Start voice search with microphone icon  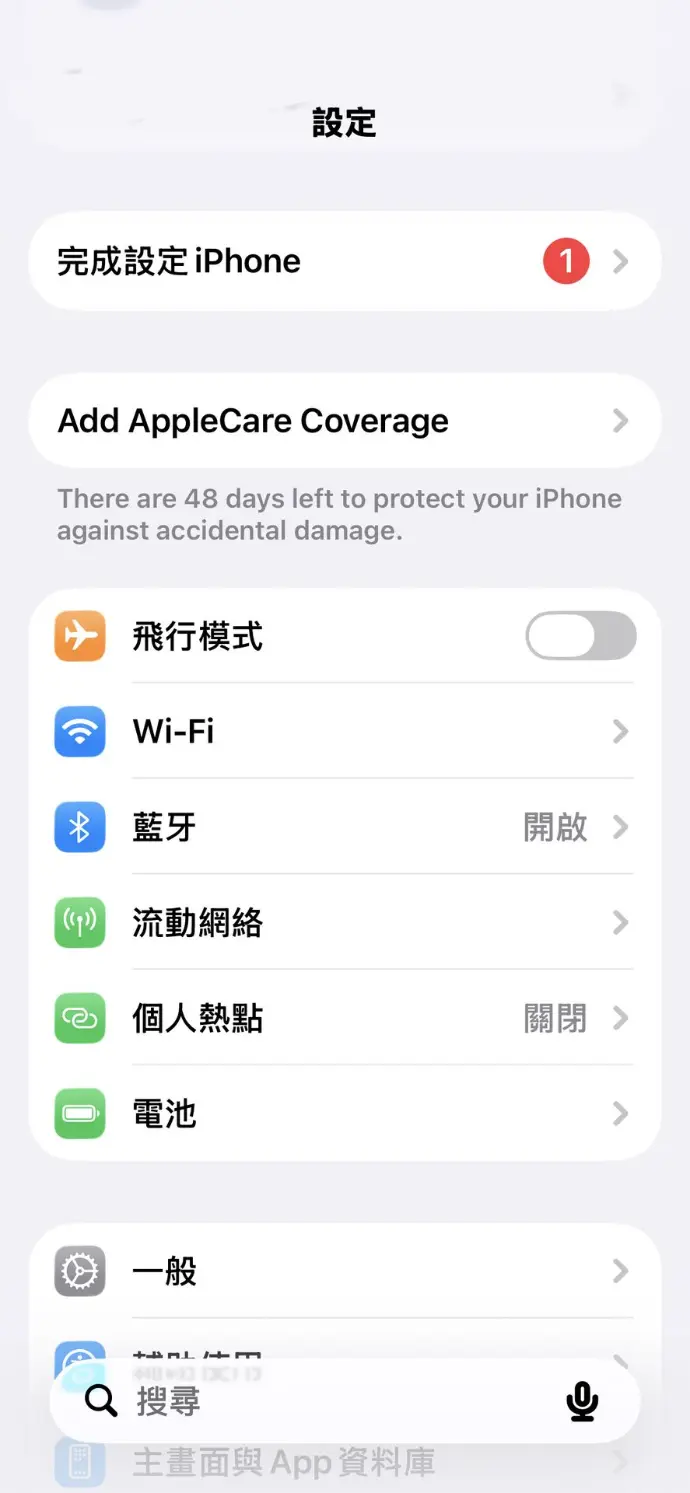[582, 1401]
